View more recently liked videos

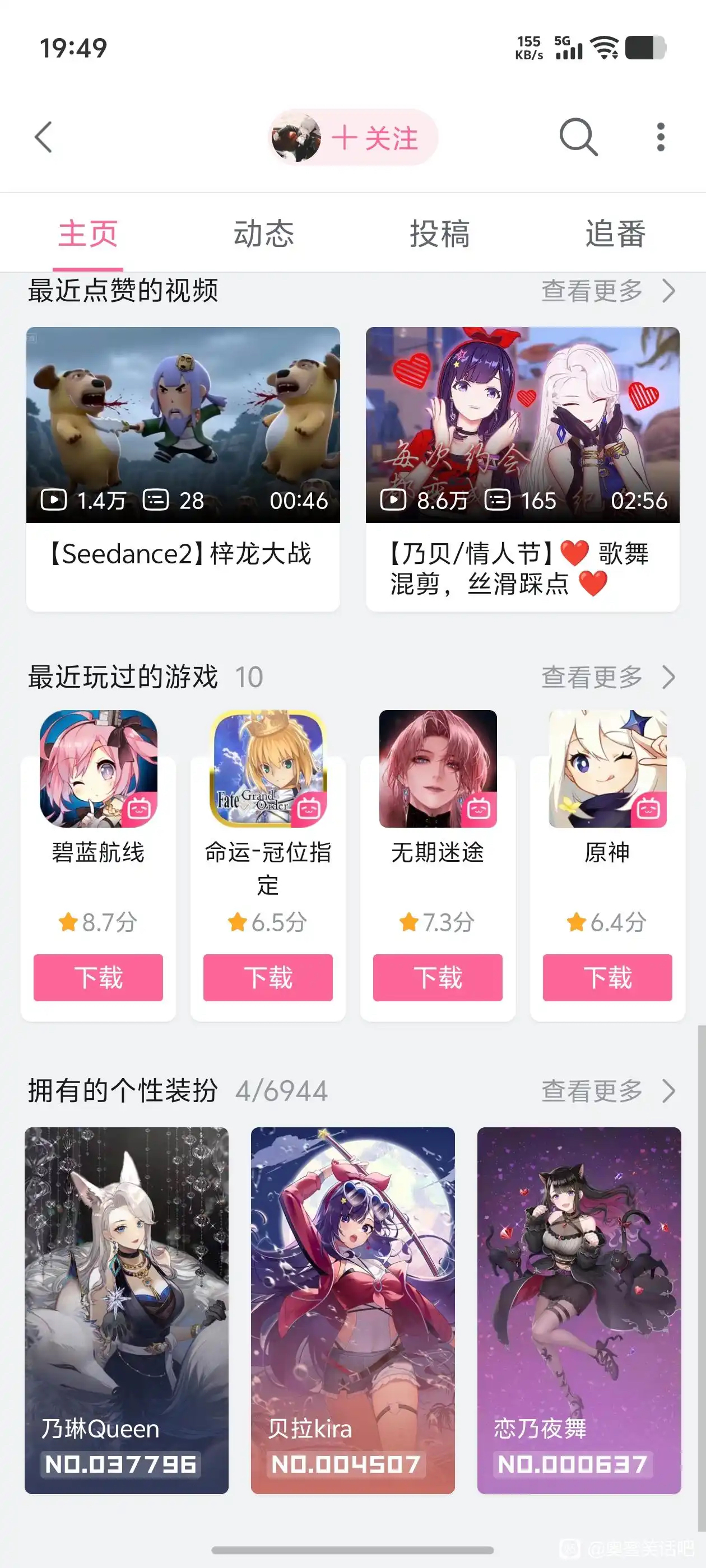608,291
